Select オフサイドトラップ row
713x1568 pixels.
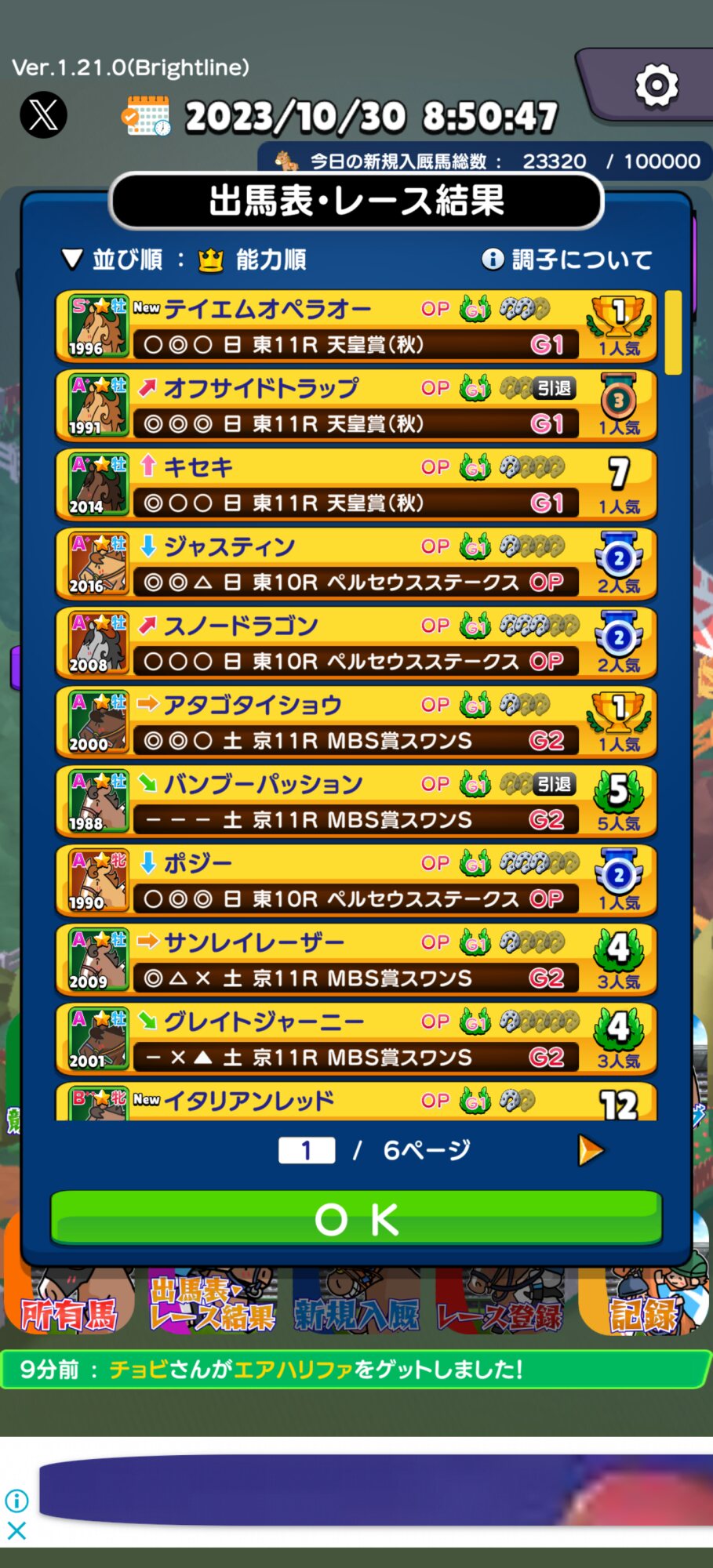coord(355,405)
